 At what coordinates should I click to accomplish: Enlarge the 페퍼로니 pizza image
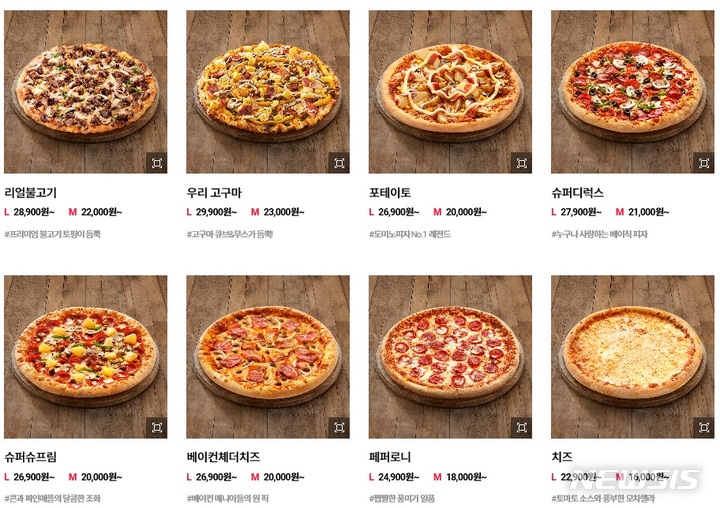[521, 427]
